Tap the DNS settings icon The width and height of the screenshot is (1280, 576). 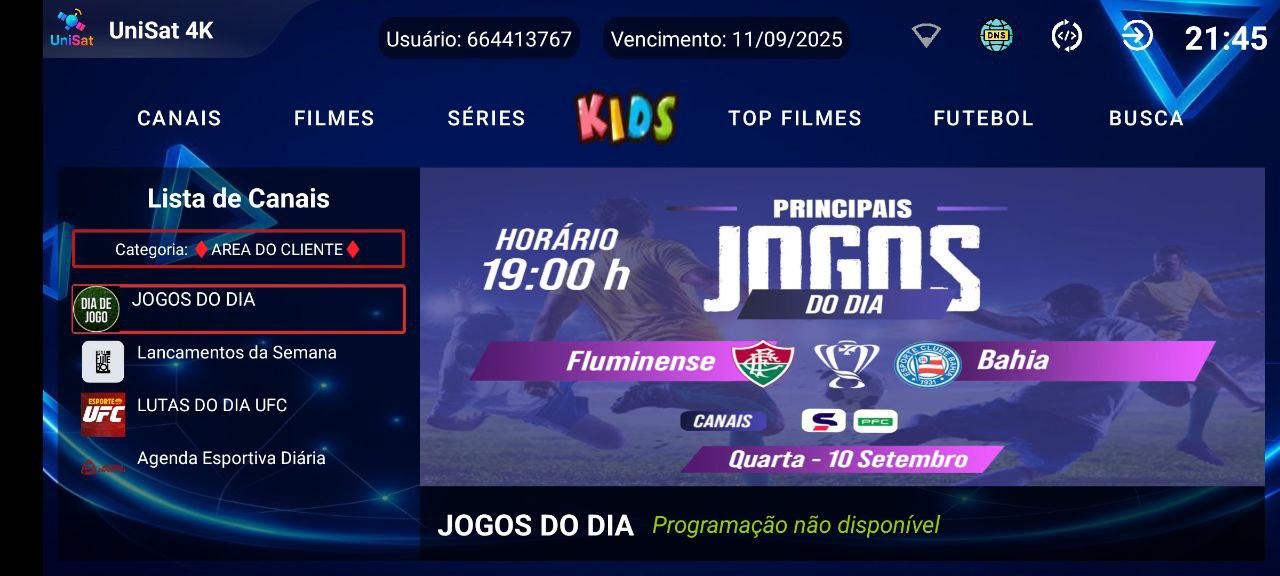click(996, 36)
